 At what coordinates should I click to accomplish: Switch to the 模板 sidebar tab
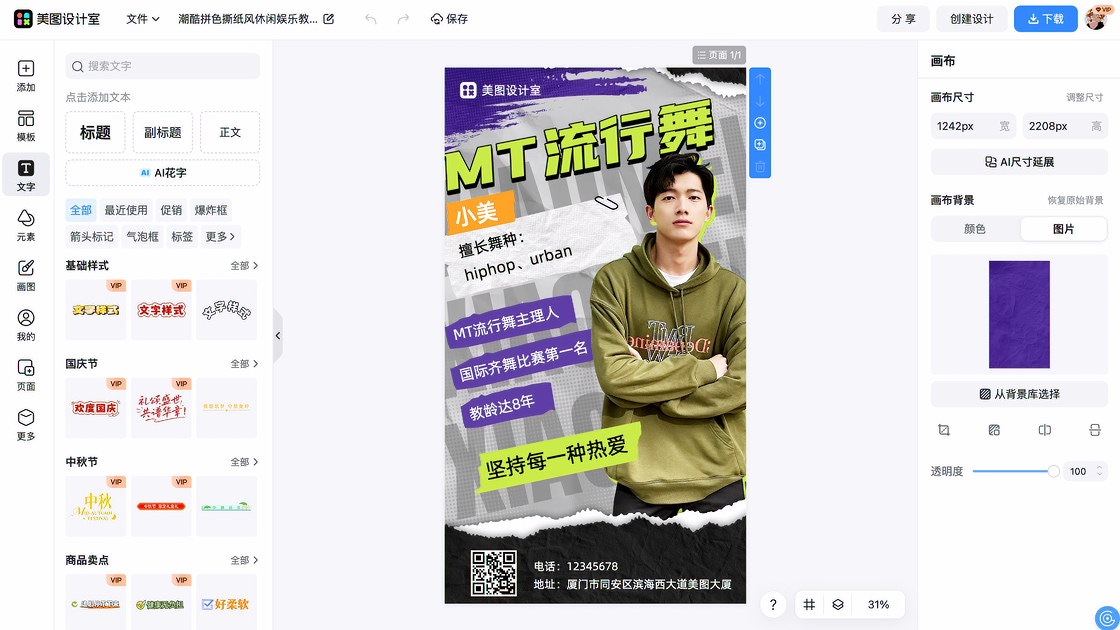(26, 126)
